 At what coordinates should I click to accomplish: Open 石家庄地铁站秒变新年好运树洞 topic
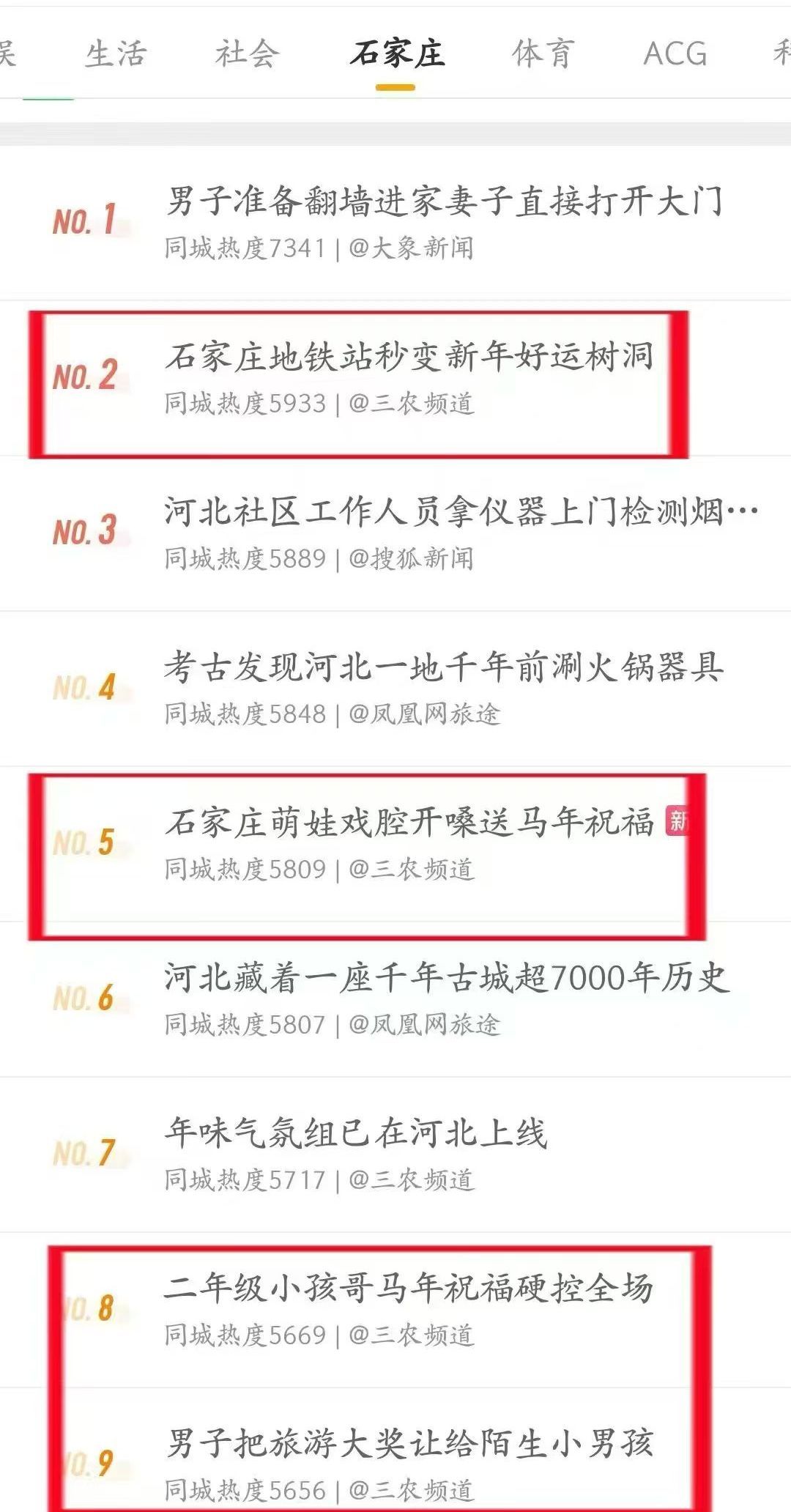pos(409,357)
